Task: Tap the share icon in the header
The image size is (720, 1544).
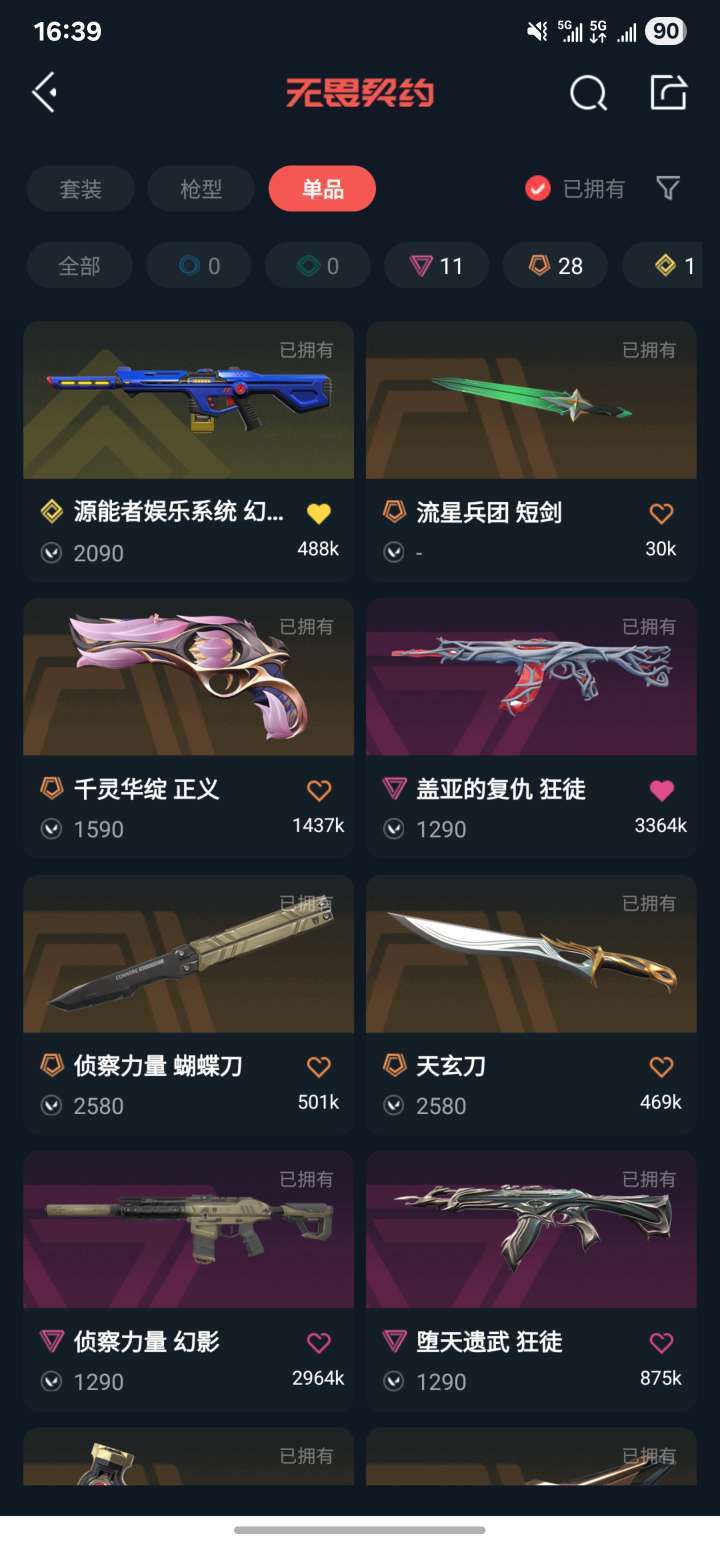Action: pos(668,92)
